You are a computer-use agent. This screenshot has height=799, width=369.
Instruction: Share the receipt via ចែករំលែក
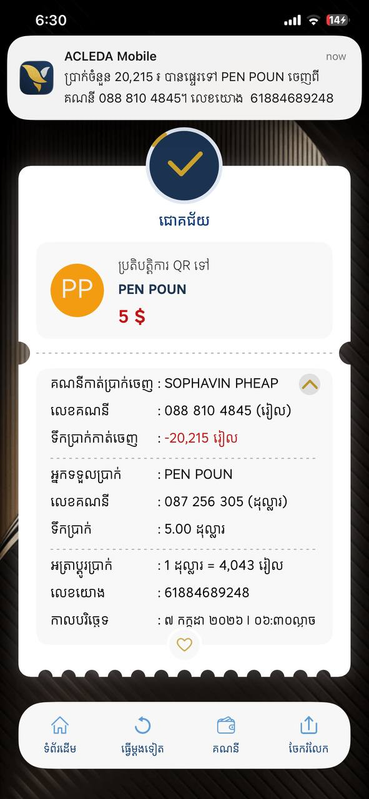pyautogui.click(x=308, y=735)
